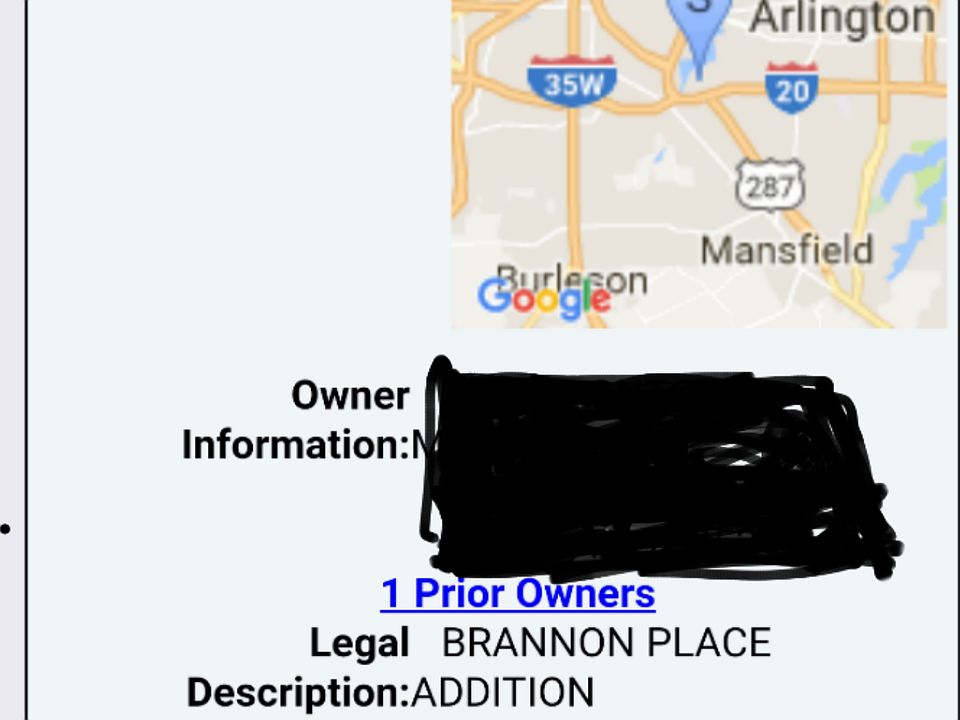Open the 1 Prior Owners link
This screenshot has height=720, width=960.
point(518,594)
